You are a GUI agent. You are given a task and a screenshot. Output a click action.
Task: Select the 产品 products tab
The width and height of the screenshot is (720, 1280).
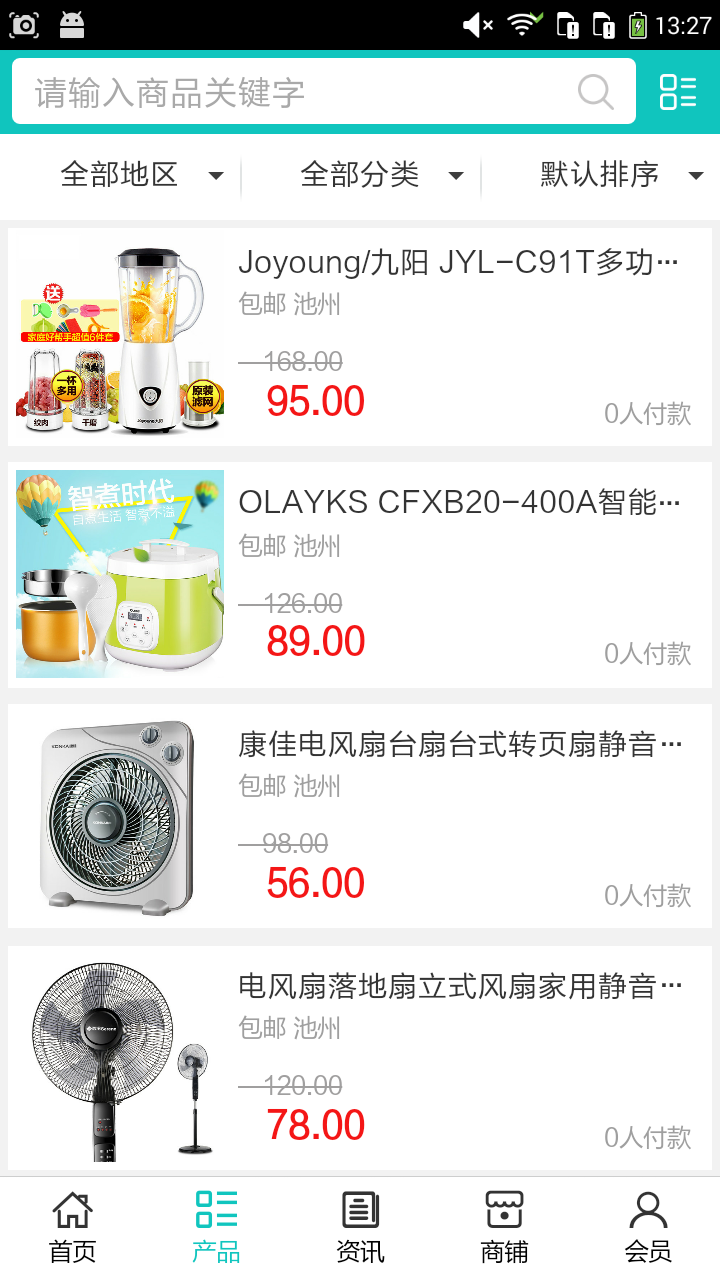[x=216, y=1228]
